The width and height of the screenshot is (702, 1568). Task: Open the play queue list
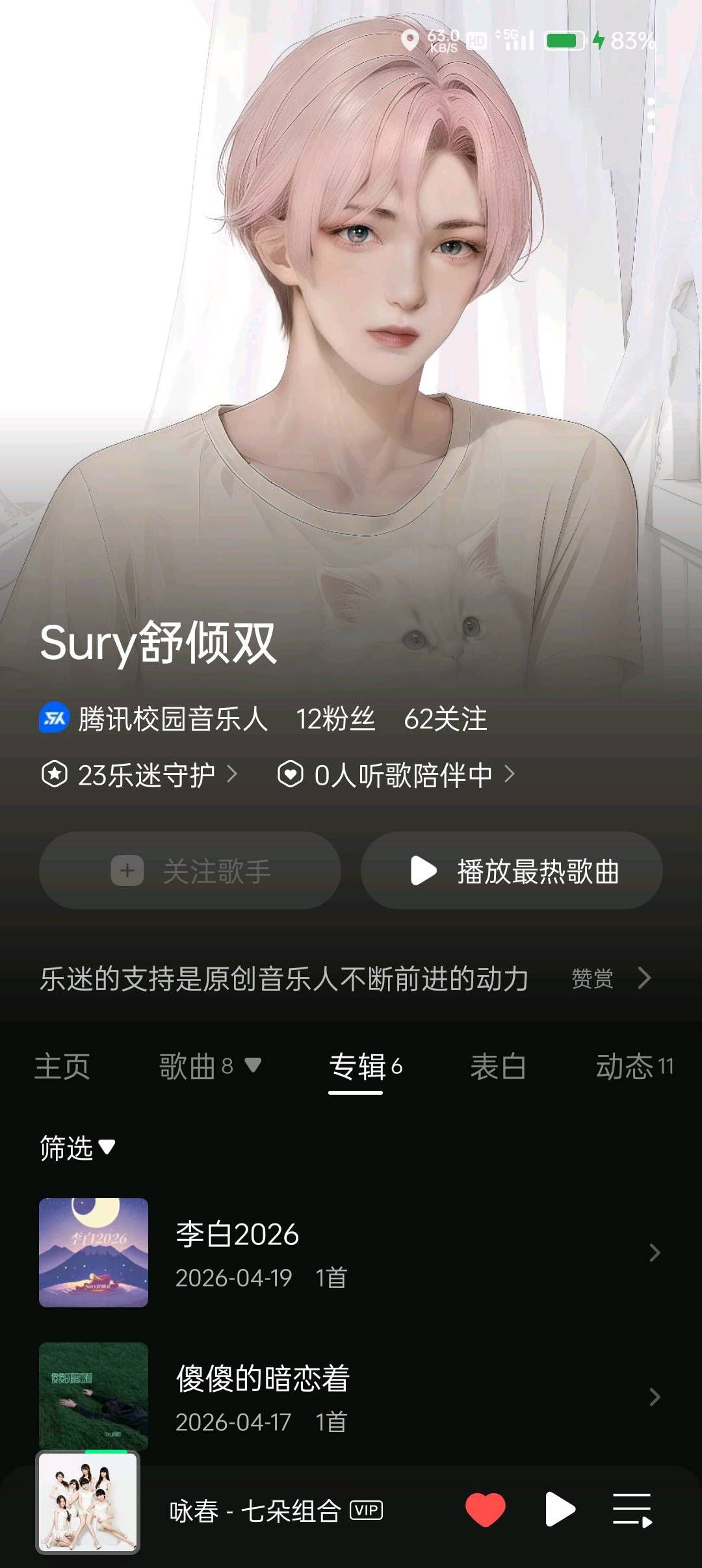[632, 1509]
